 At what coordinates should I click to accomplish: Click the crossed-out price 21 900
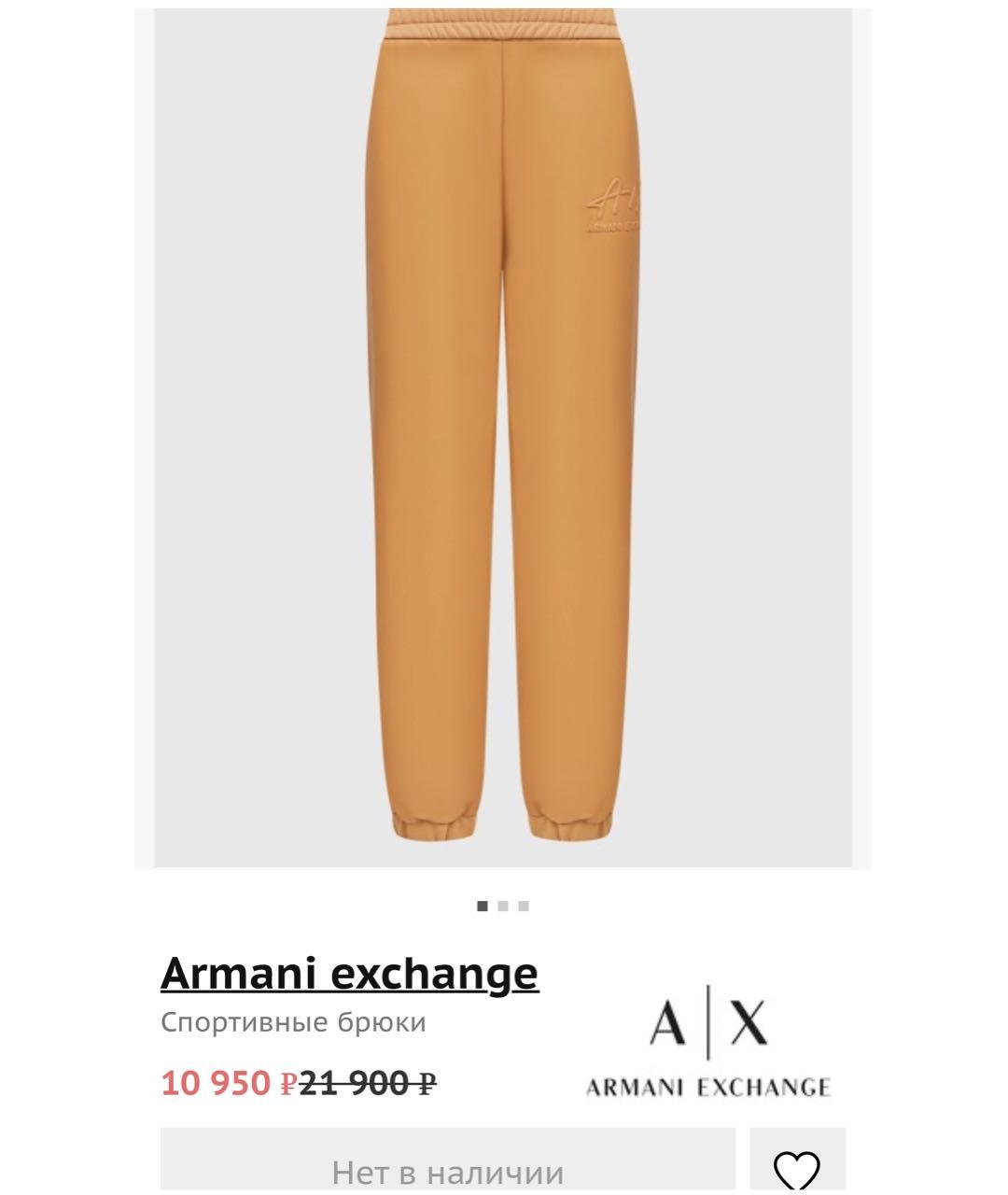pos(355,1083)
